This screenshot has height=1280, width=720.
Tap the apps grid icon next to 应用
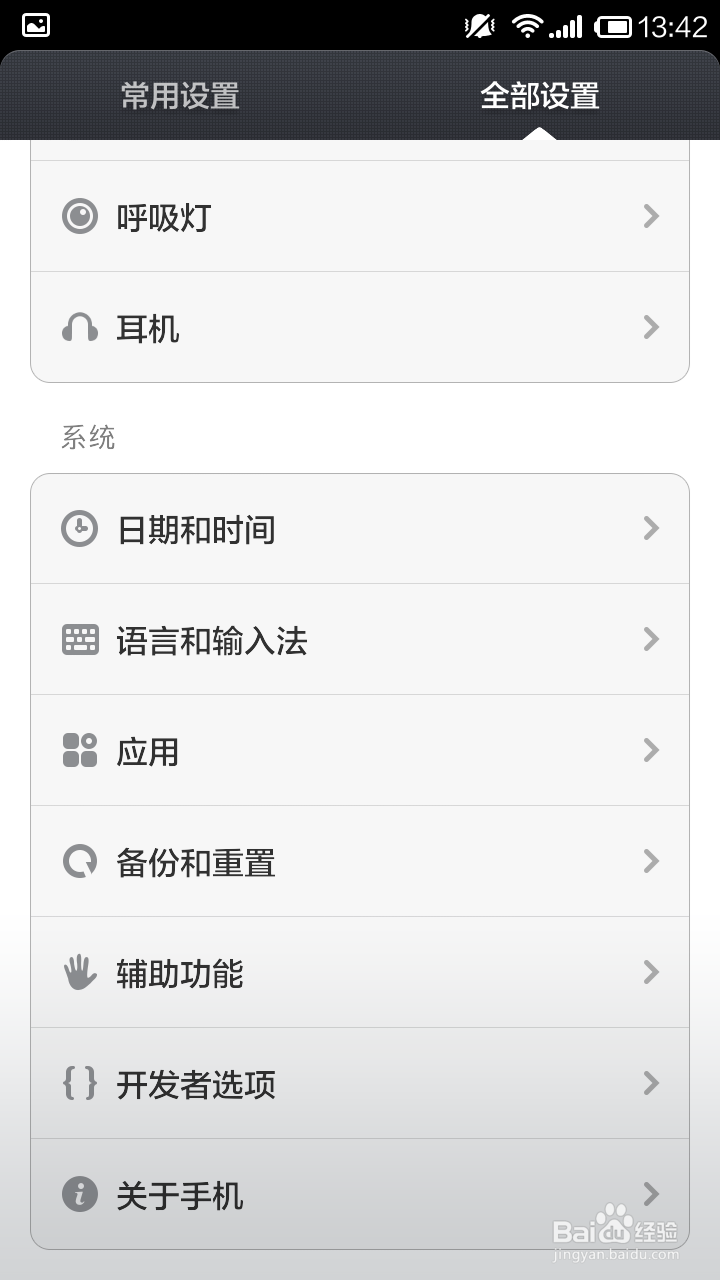click(82, 750)
